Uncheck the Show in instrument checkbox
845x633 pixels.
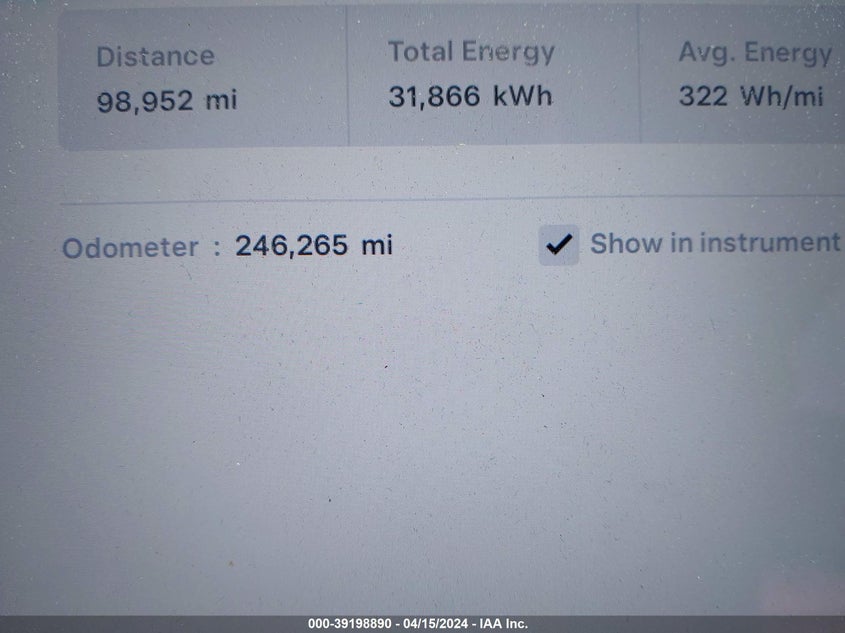pyautogui.click(x=559, y=244)
